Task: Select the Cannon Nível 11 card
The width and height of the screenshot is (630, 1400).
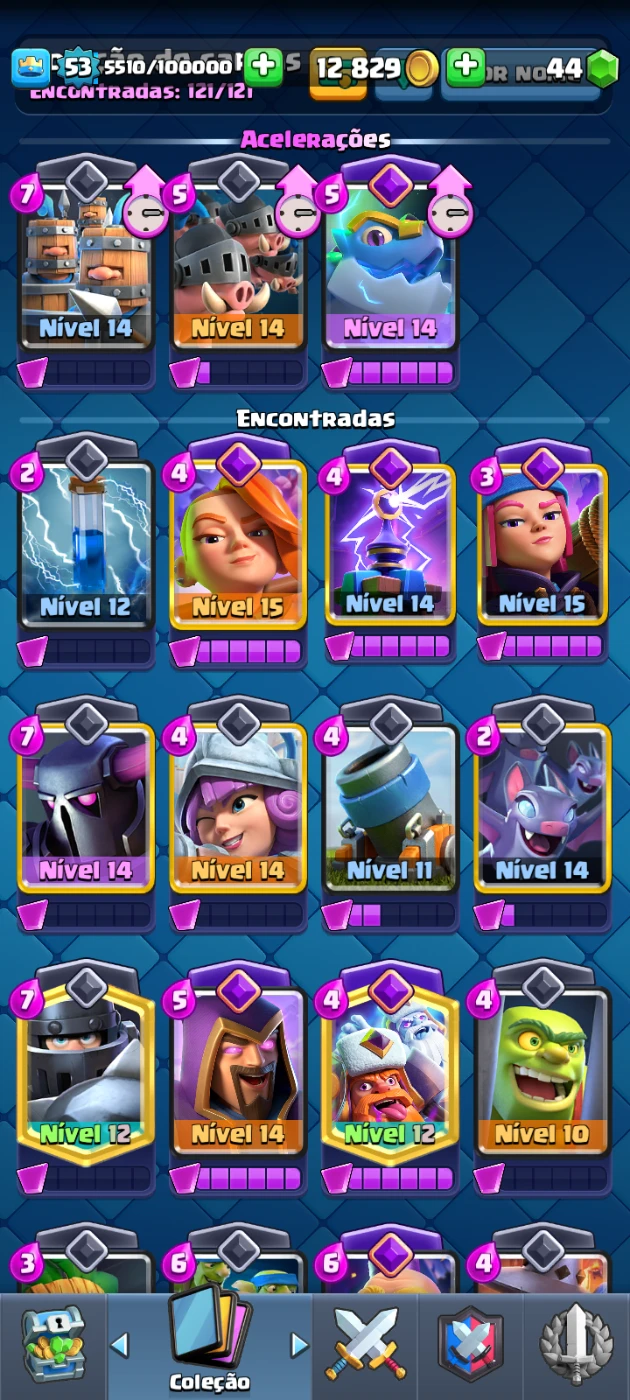Action: click(x=390, y=808)
